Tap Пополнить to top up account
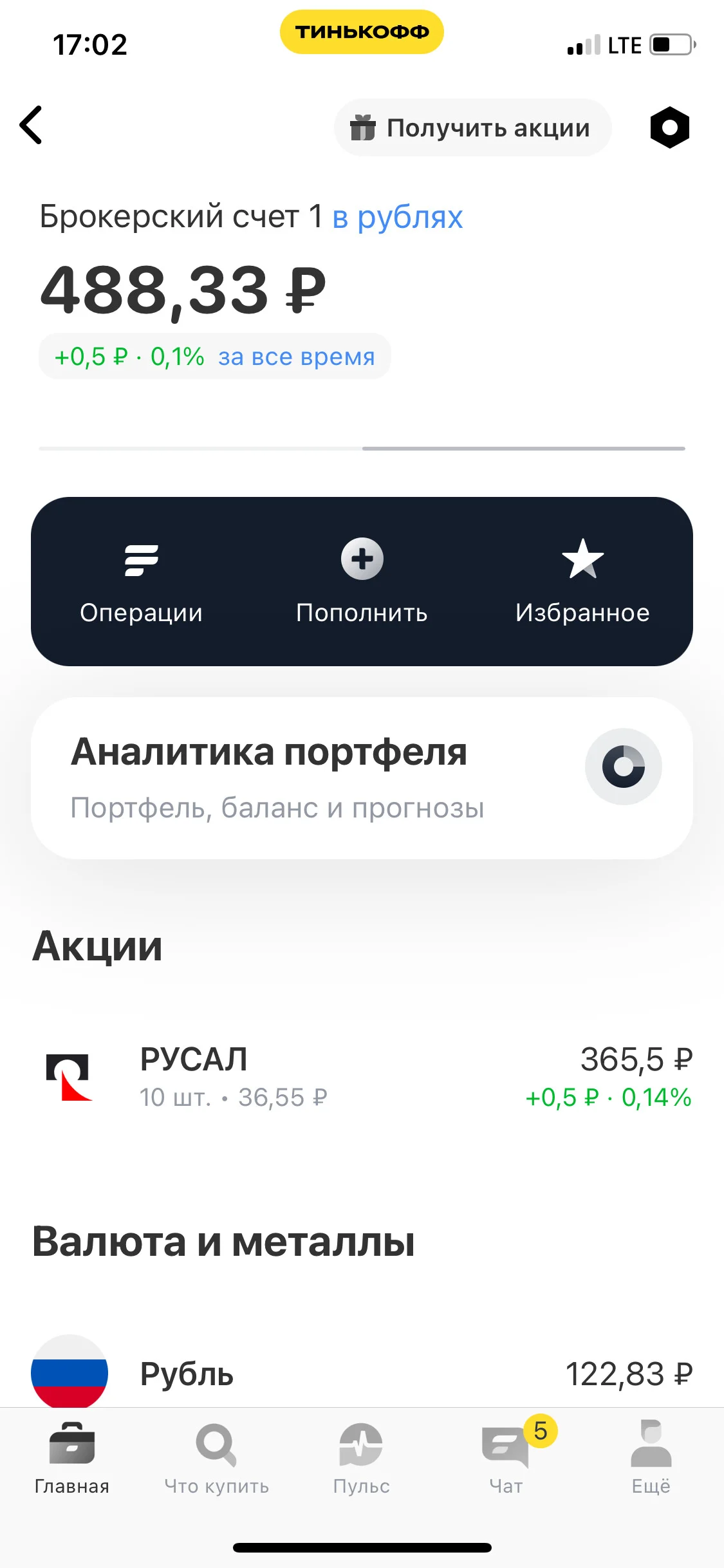Image resolution: width=724 pixels, height=1568 pixels. tap(362, 582)
